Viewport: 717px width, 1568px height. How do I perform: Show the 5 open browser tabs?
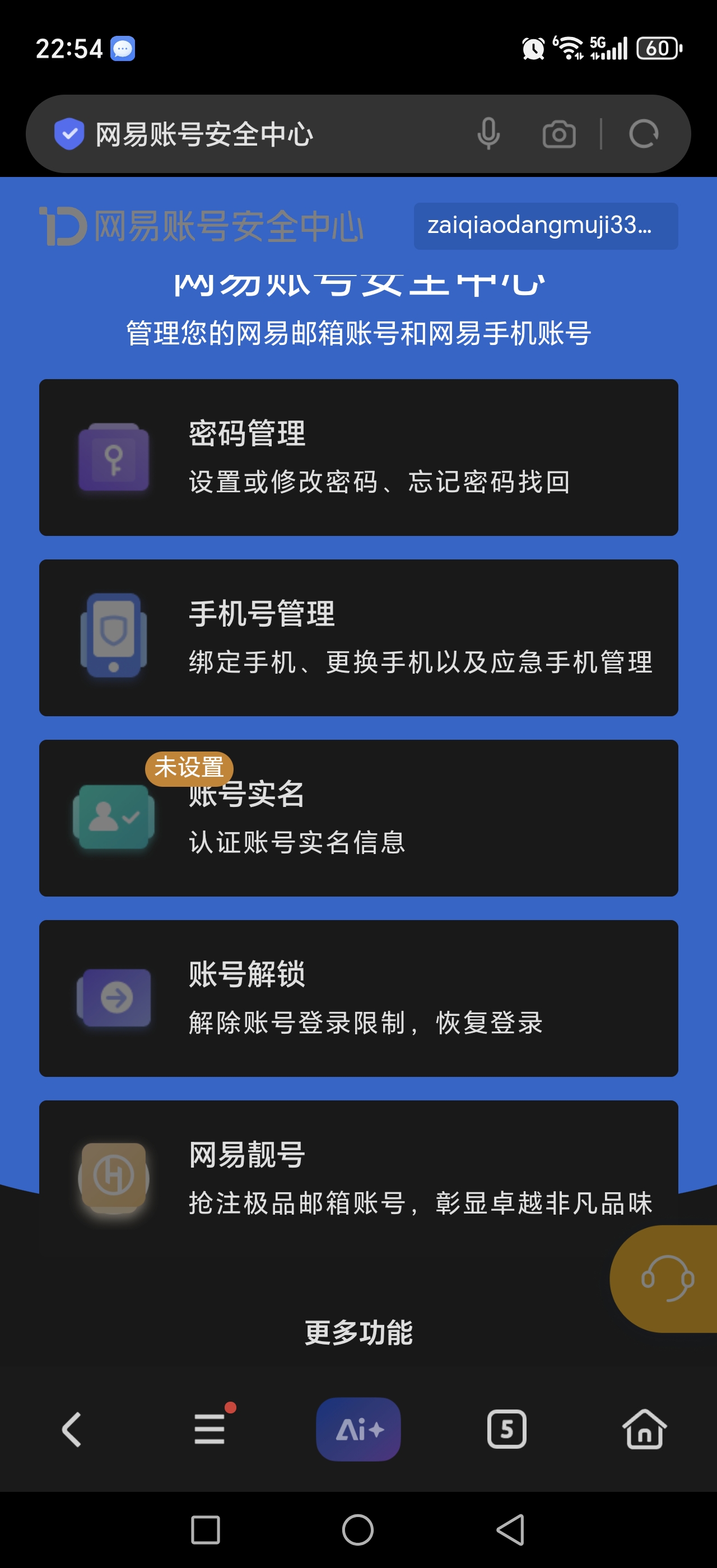[506, 1429]
